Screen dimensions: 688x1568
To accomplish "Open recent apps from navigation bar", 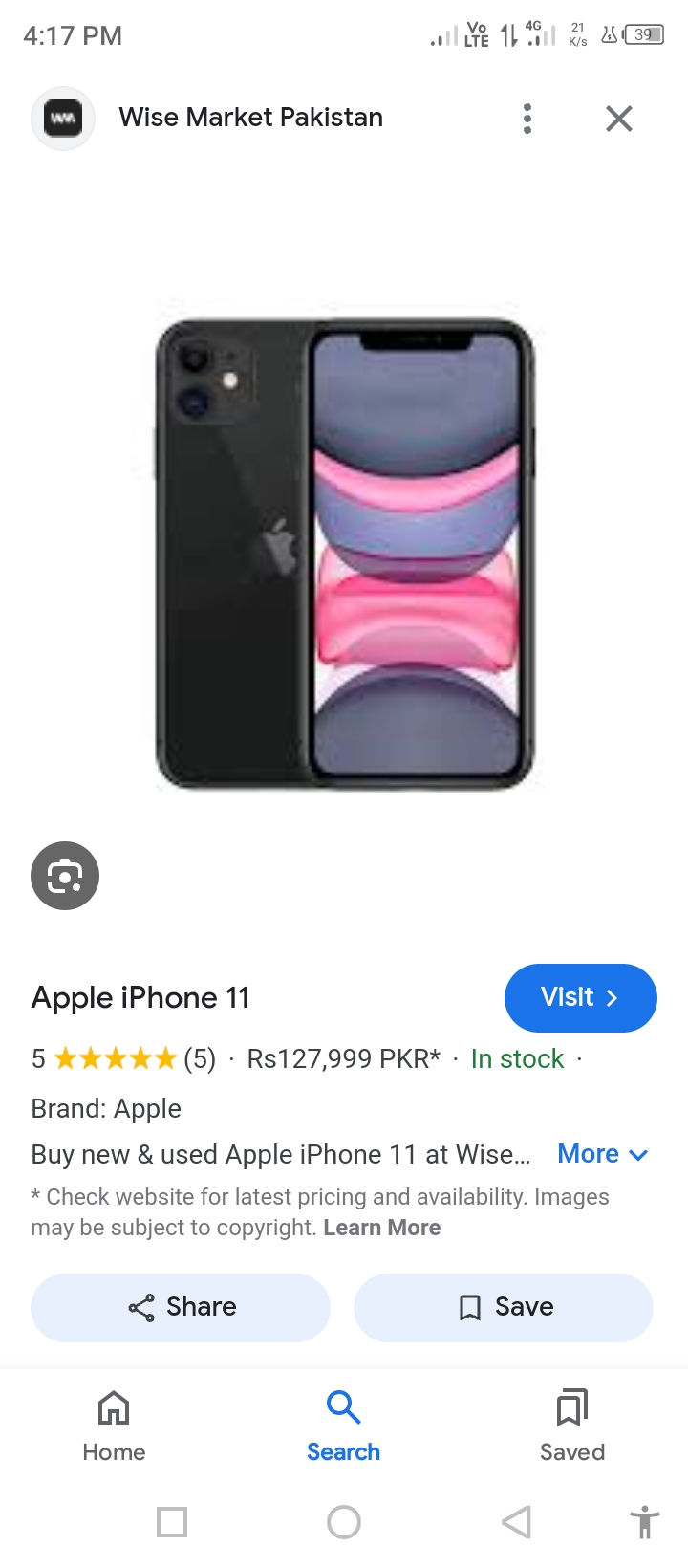I will point(172,1521).
